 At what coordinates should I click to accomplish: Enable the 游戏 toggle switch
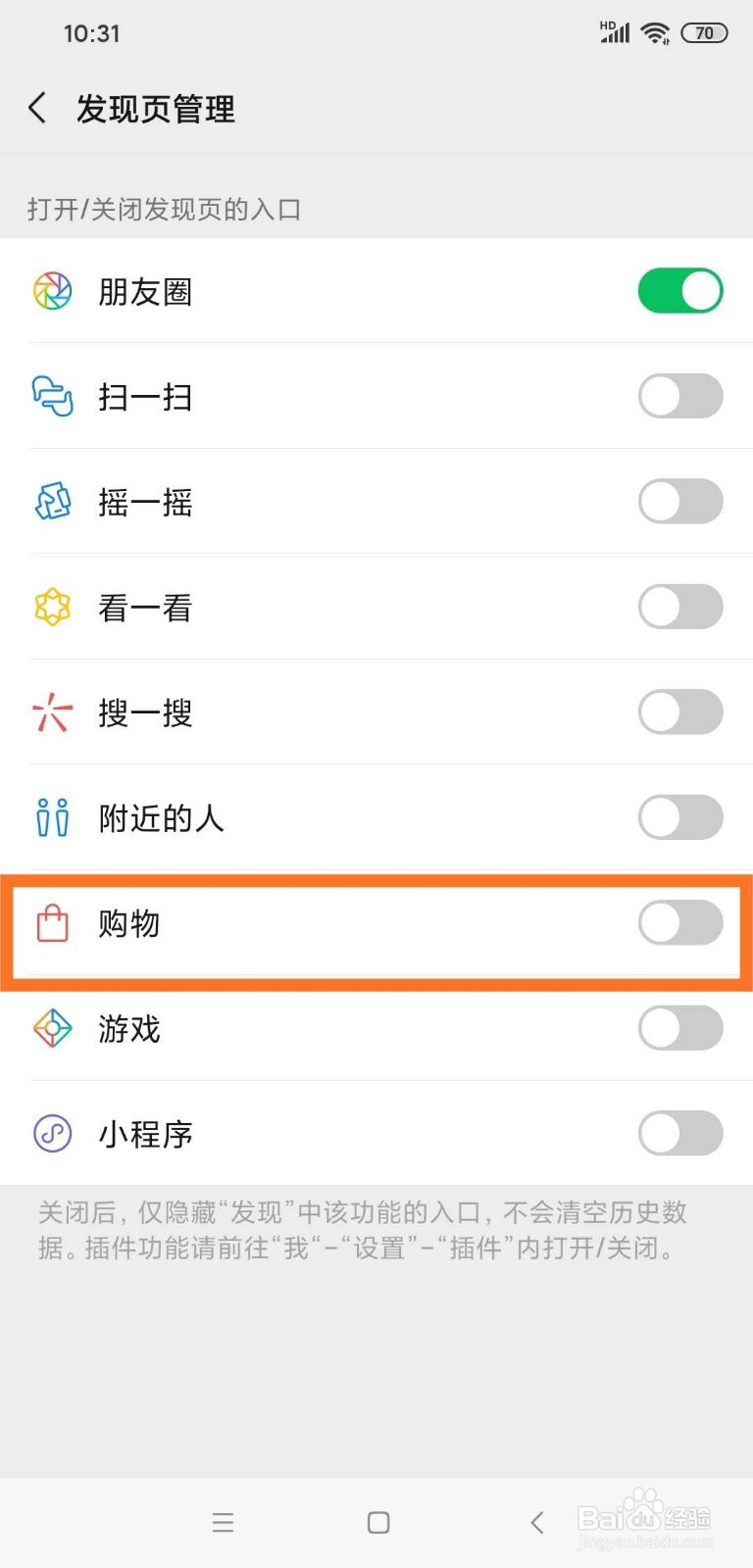pyautogui.click(x=680, y=1028)
